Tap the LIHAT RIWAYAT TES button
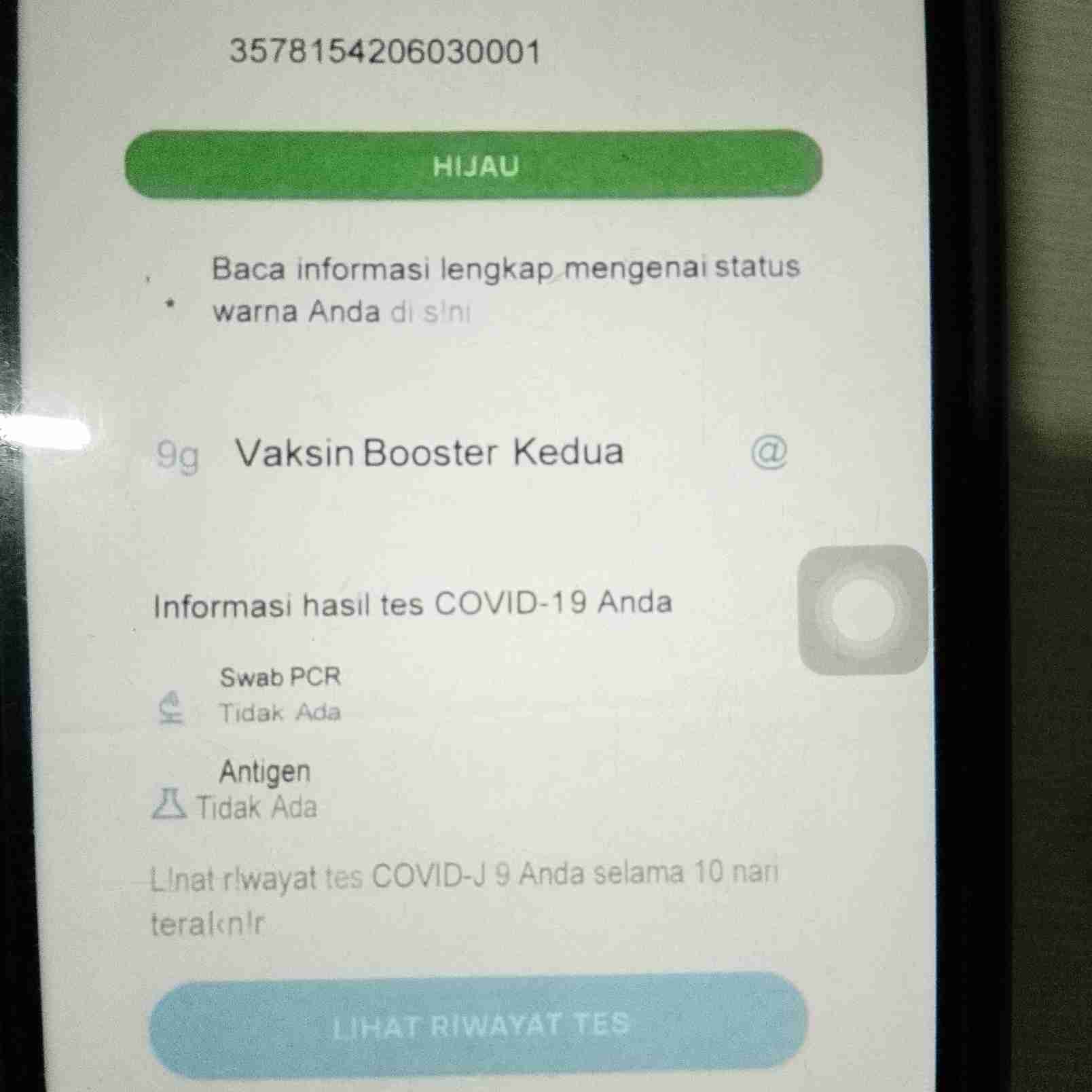This screenshot has height=1092, width=1092. [x=479, y=1025]
